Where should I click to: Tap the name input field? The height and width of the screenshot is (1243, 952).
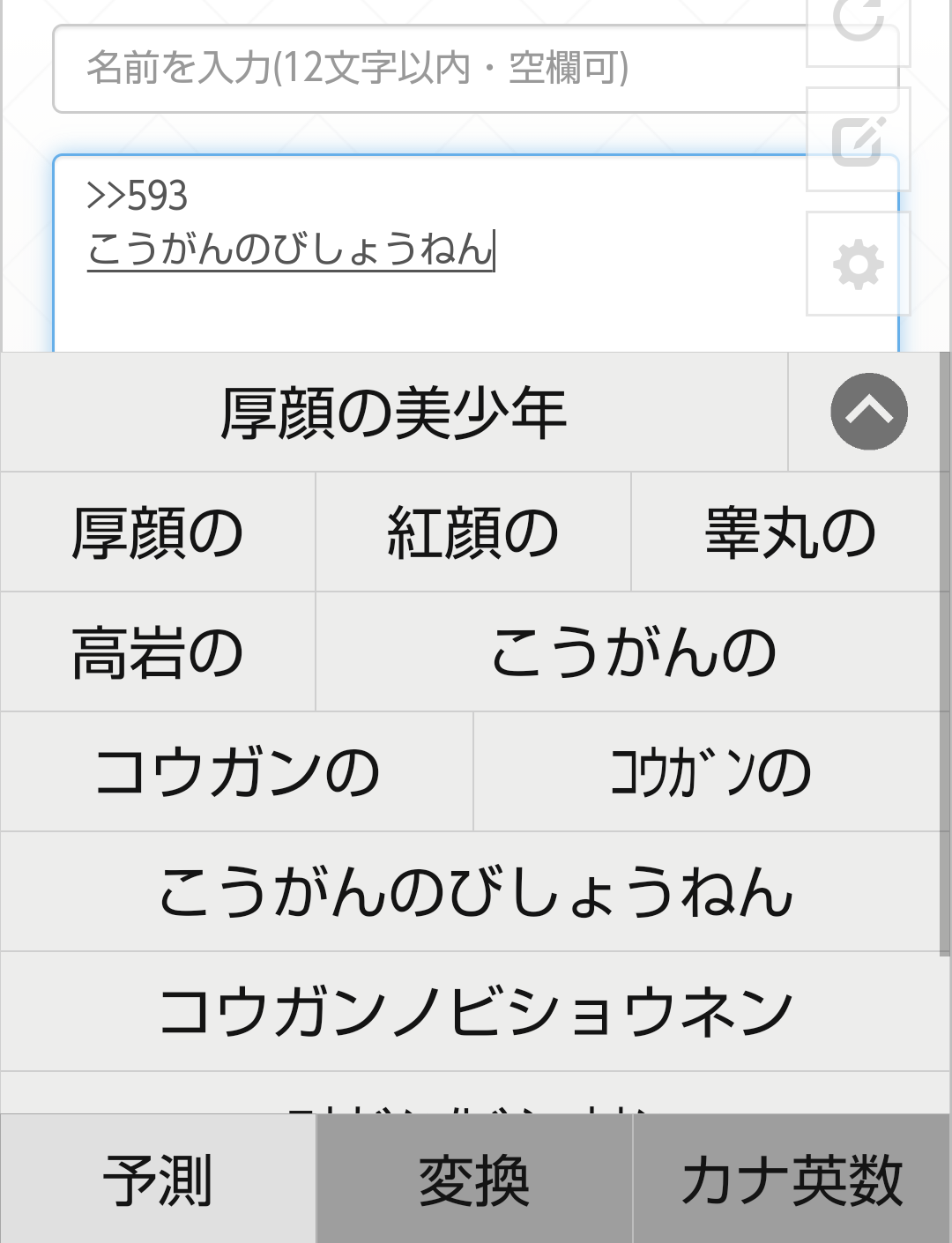(x=423, y=69)
